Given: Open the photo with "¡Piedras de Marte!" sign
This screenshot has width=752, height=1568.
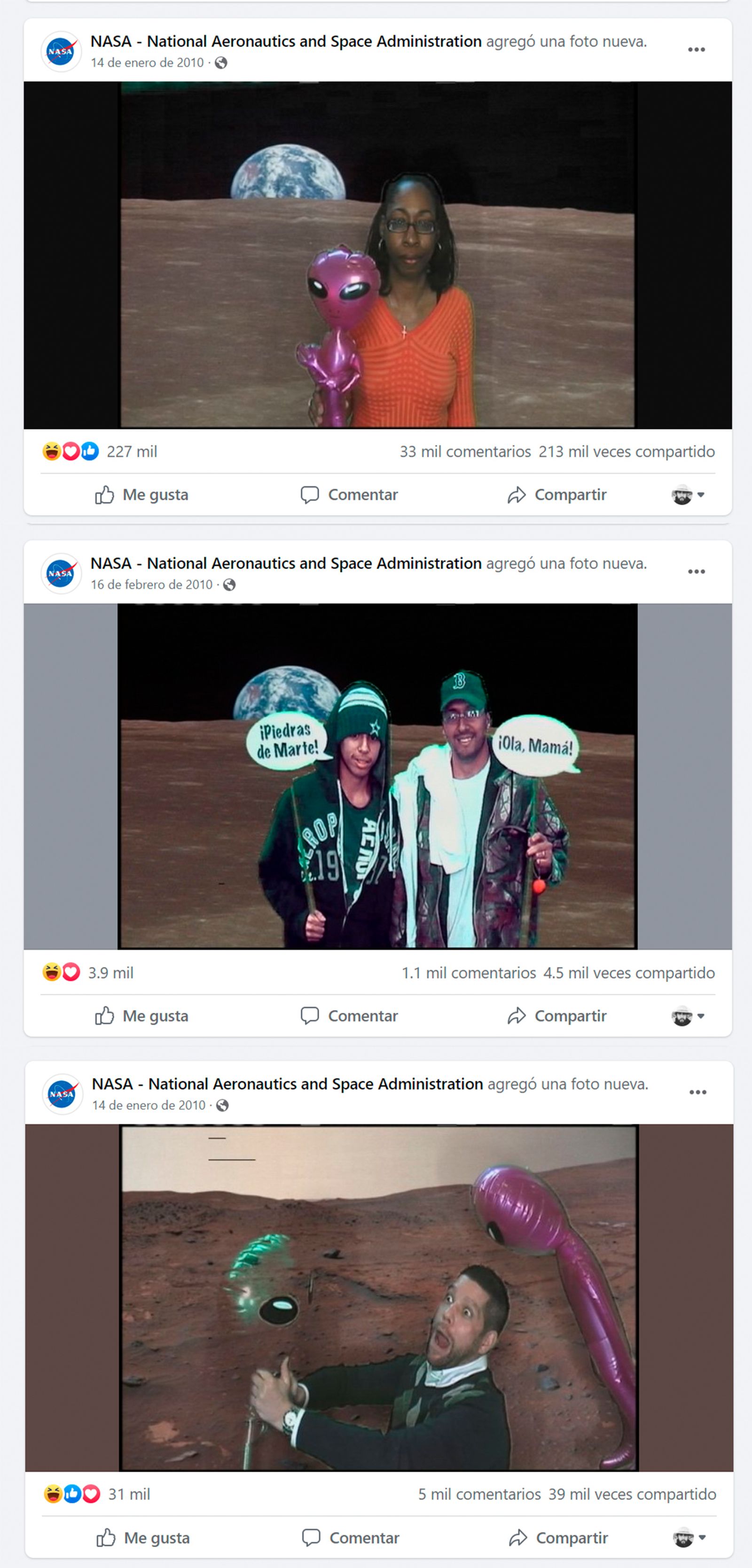Looking at the screenshot, I should pyautogui.click(x=377, y=776).
